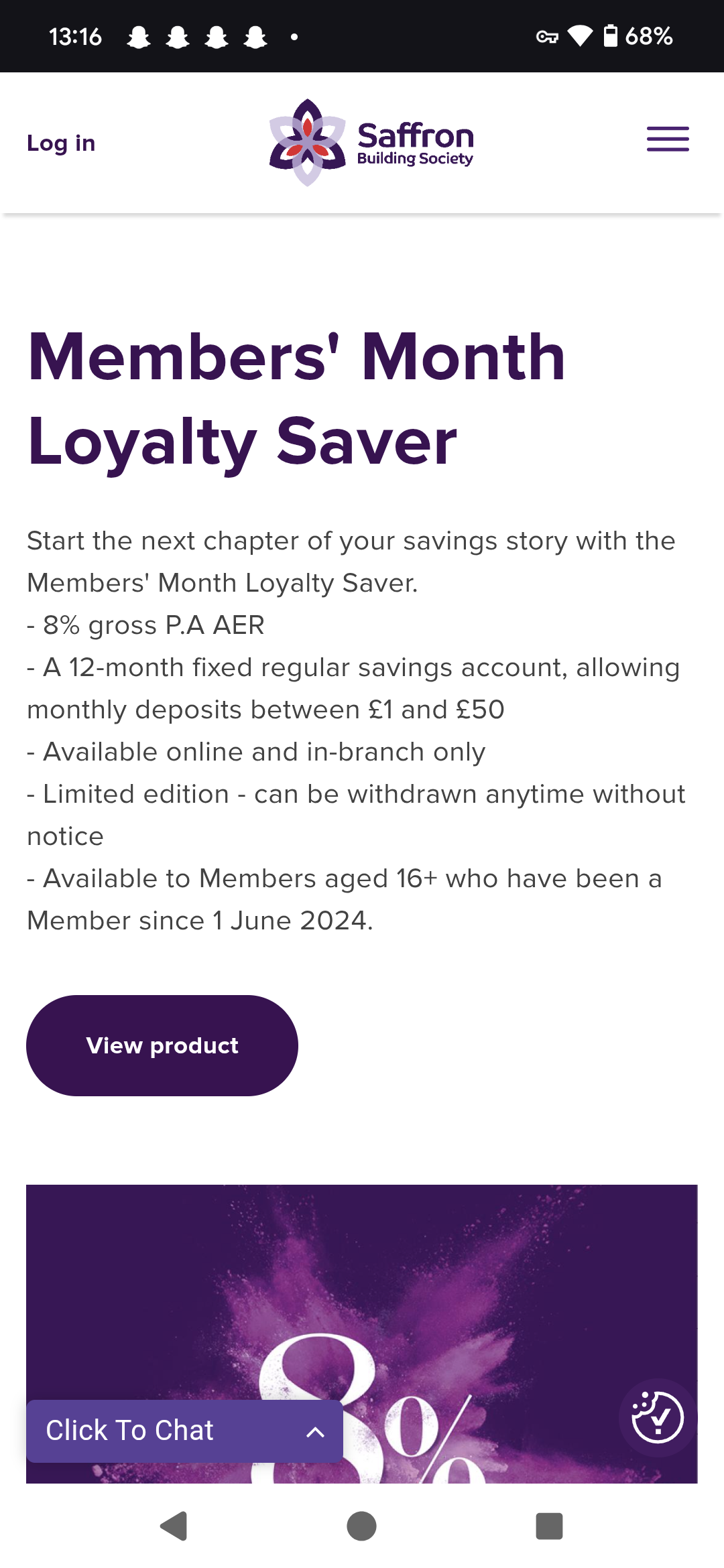This screenshot has width=724, height=1568.
Task: Open the hamburger menu
Action: tap(668, 139)
